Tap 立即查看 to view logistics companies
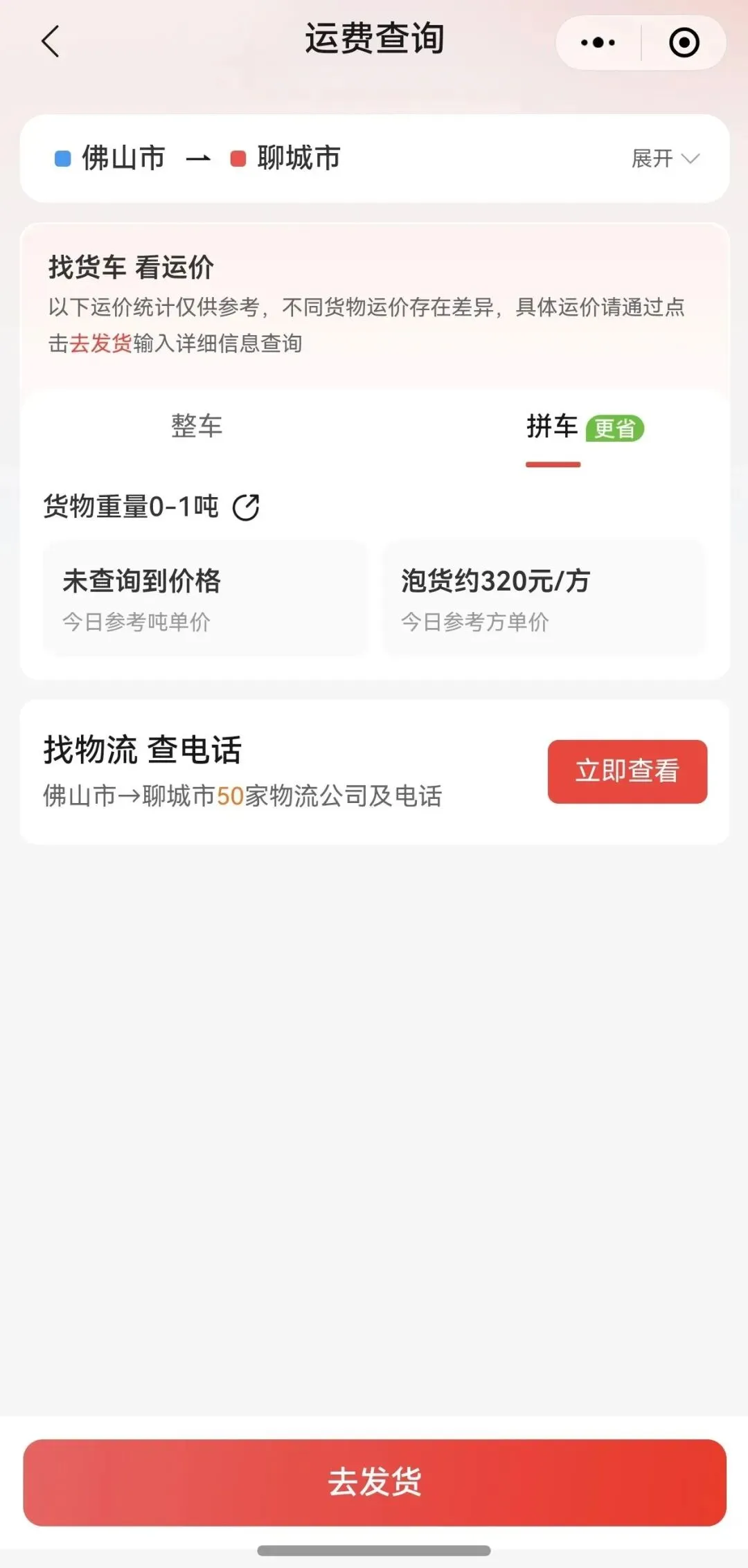Viewport: 748px width, 1568px height. click(x=627, y=771)
